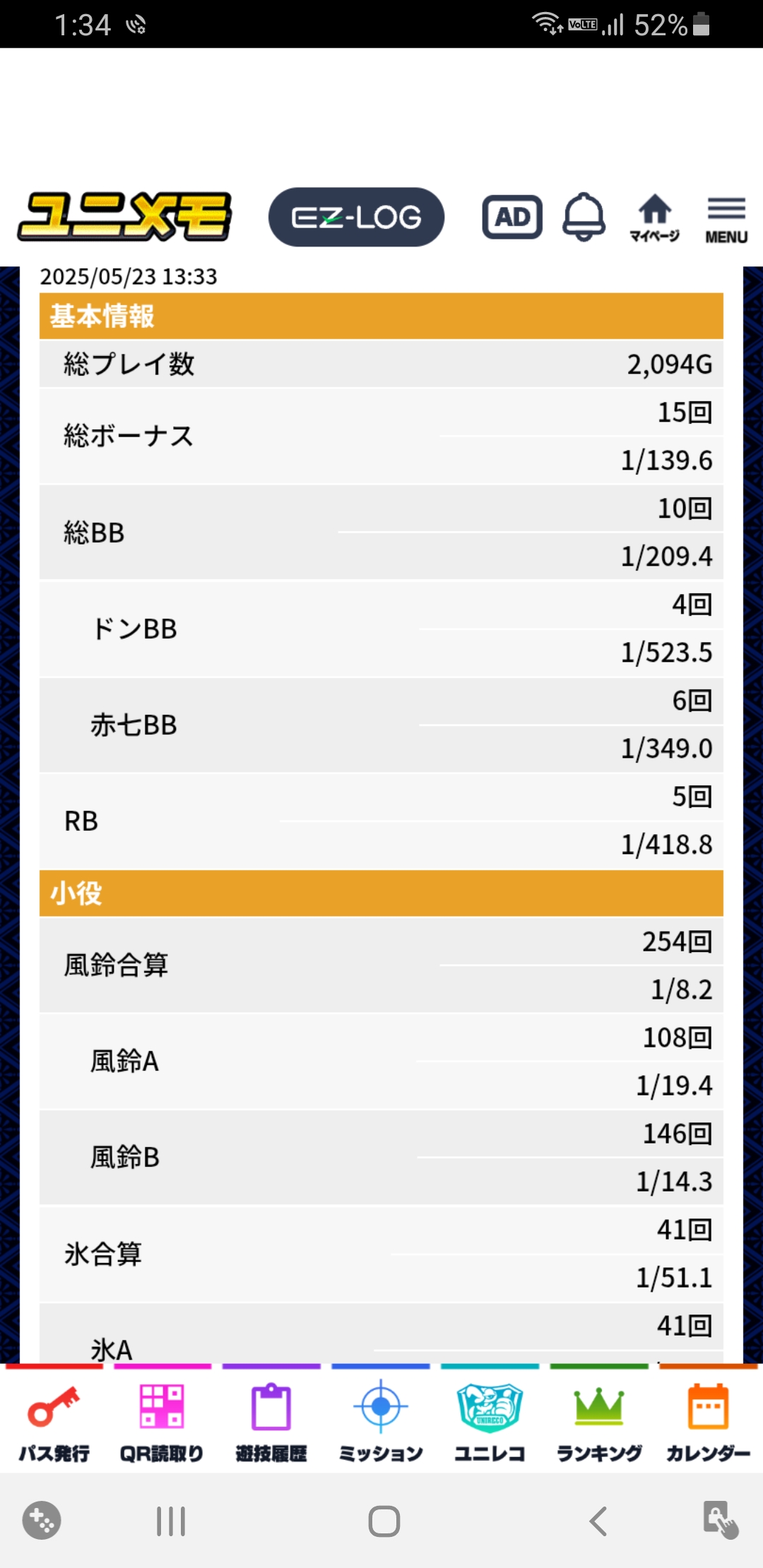Open the EZ-LOG button
The image size is (763, 1568).
(356, 217)
